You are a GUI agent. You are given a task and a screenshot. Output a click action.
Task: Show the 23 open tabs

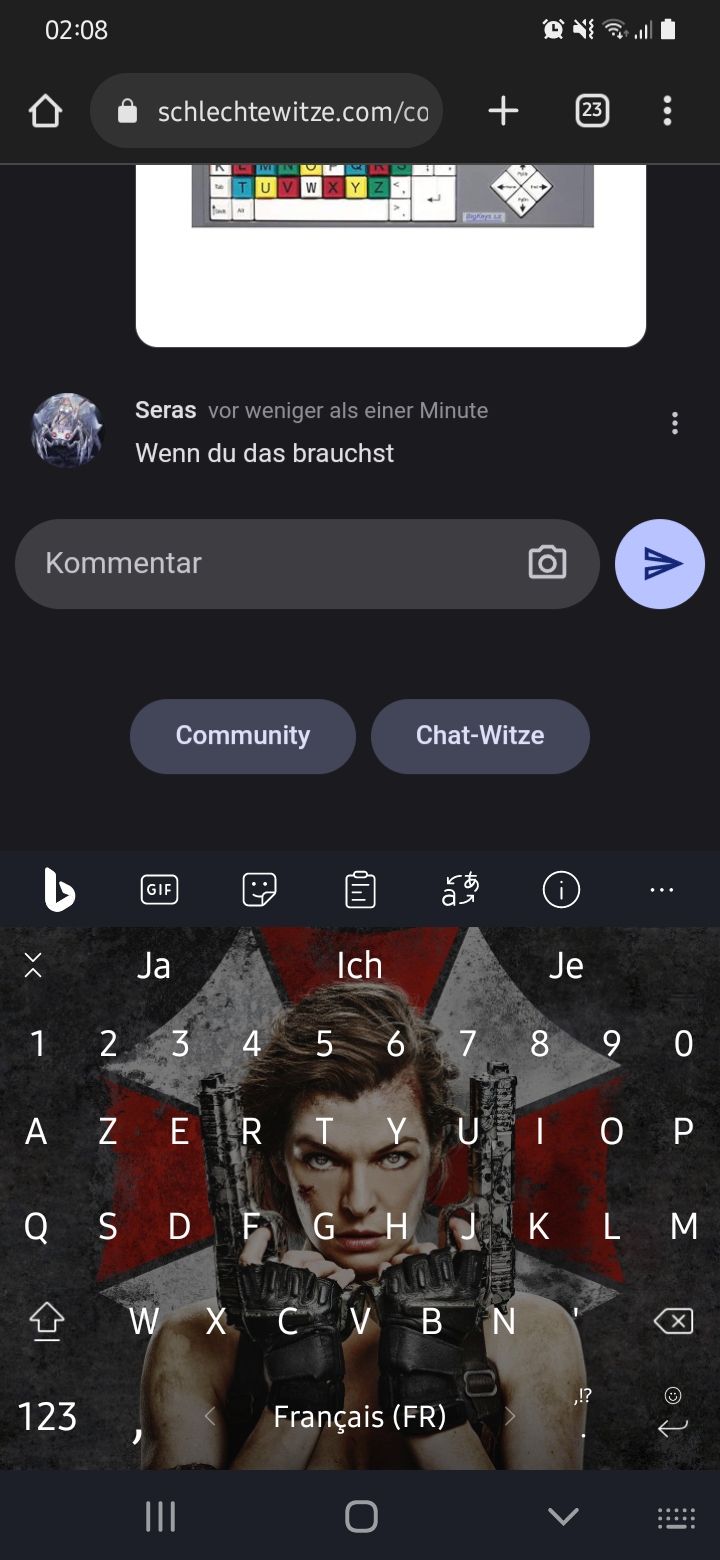[592, 111]
